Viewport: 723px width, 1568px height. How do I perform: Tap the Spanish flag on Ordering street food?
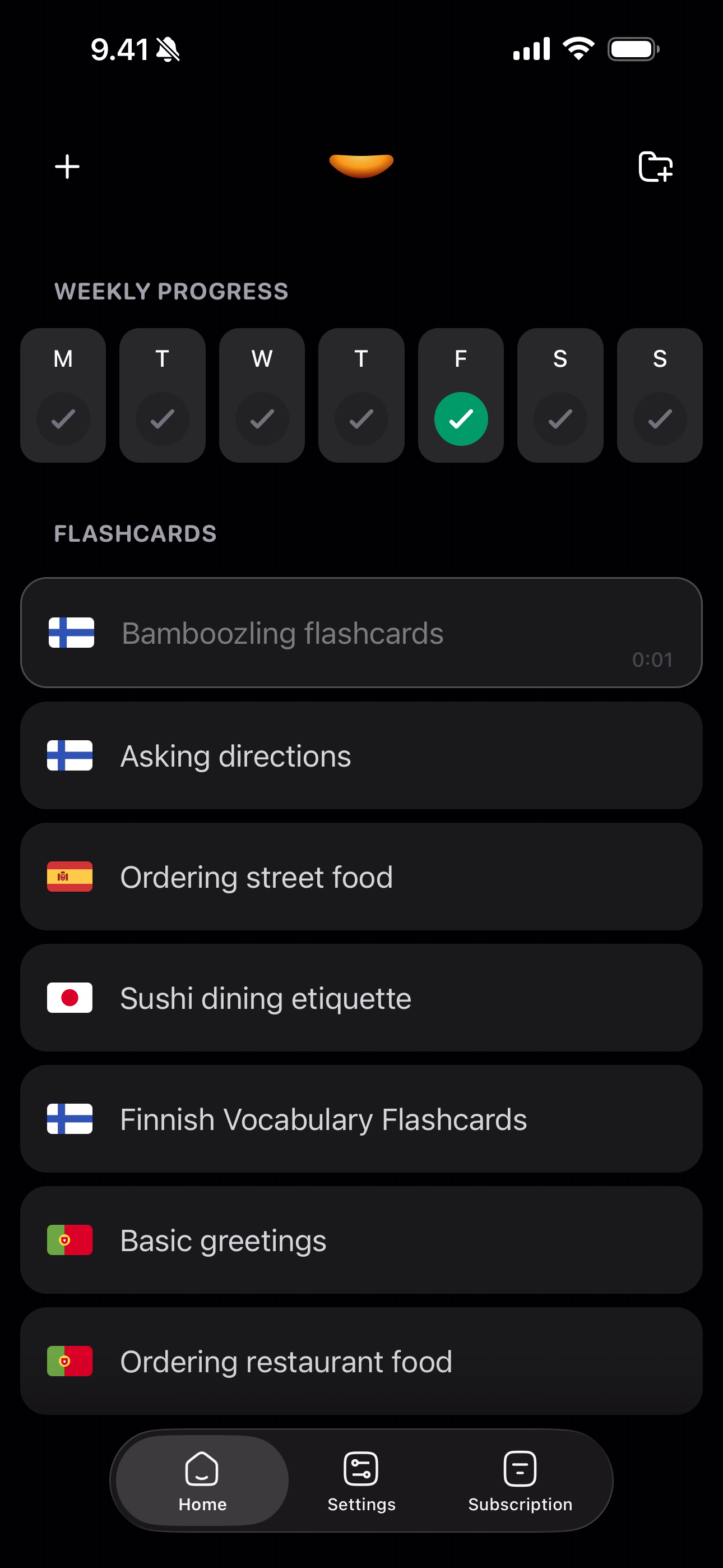tap(69, 877)
